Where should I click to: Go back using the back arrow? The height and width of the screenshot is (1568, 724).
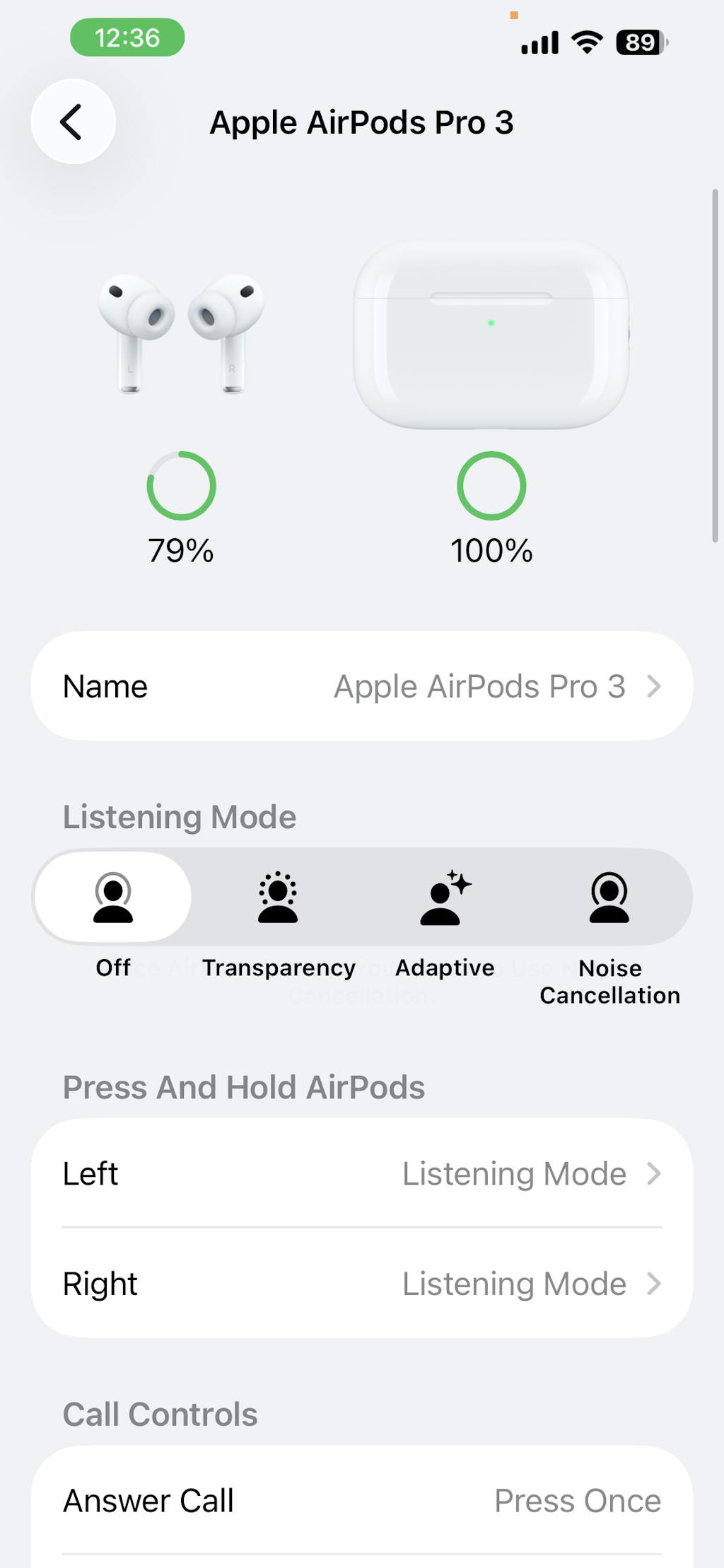(x=73, y=122)
